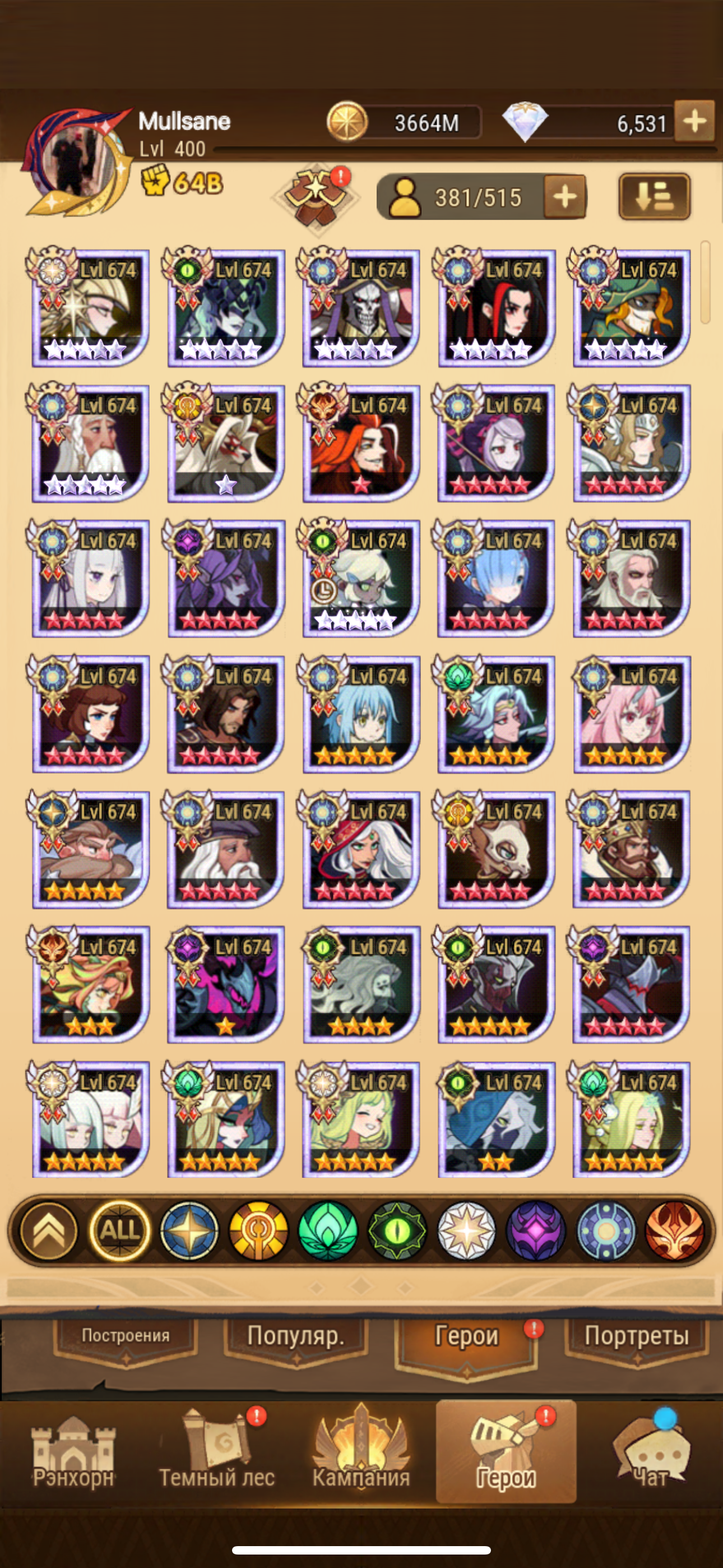Go to Рэнхорн in bottom navigation
This screenshot has height=1568, width=723.
73,1452
